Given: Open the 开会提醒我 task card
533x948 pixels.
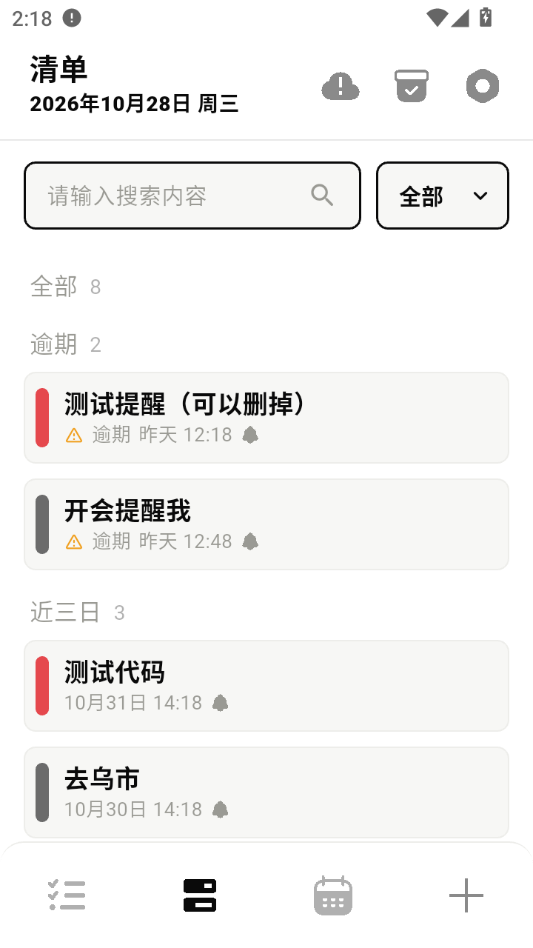Looking at the screenshot, I should coord(266,524).
